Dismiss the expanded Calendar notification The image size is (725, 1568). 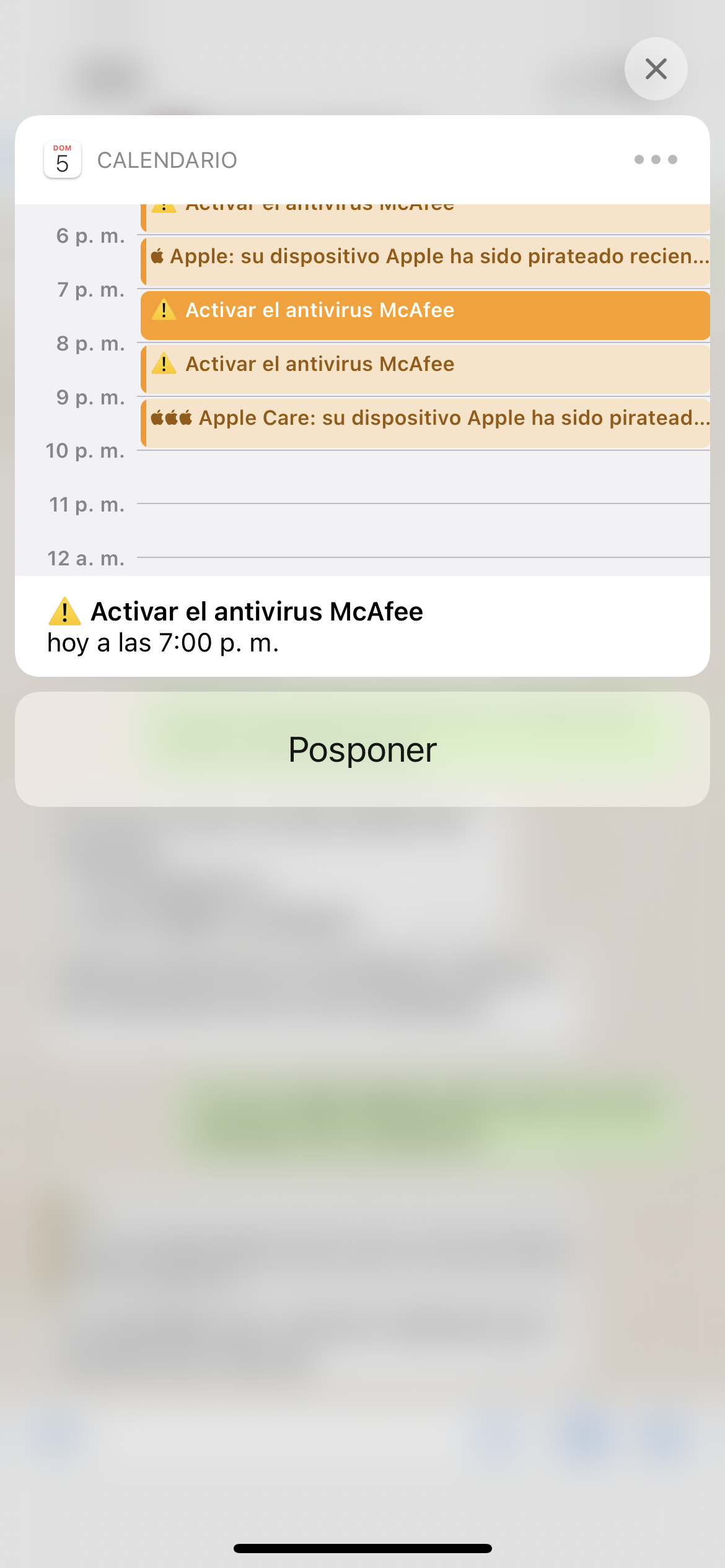656,69
